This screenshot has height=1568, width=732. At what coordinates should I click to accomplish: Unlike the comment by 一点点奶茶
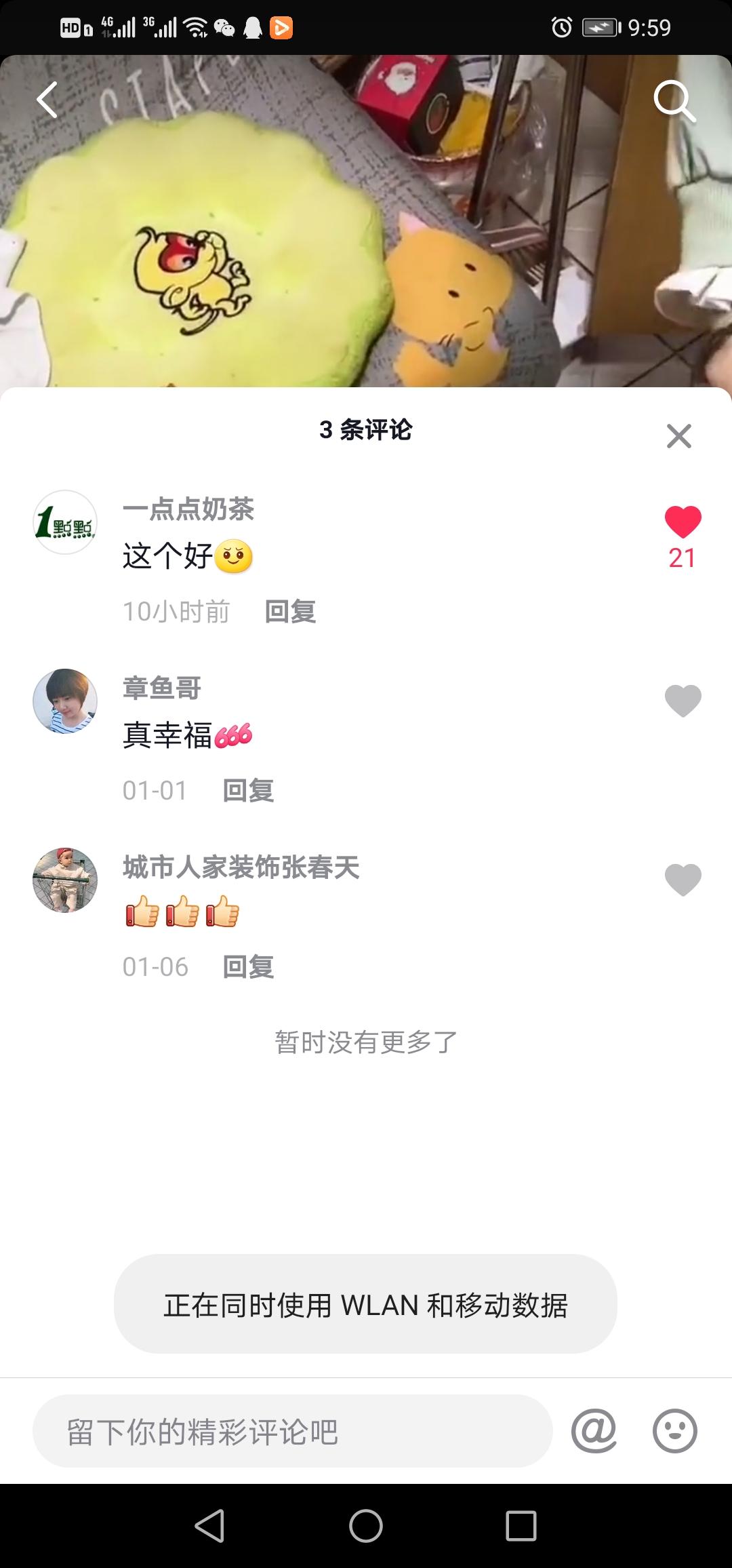[683, 523]
